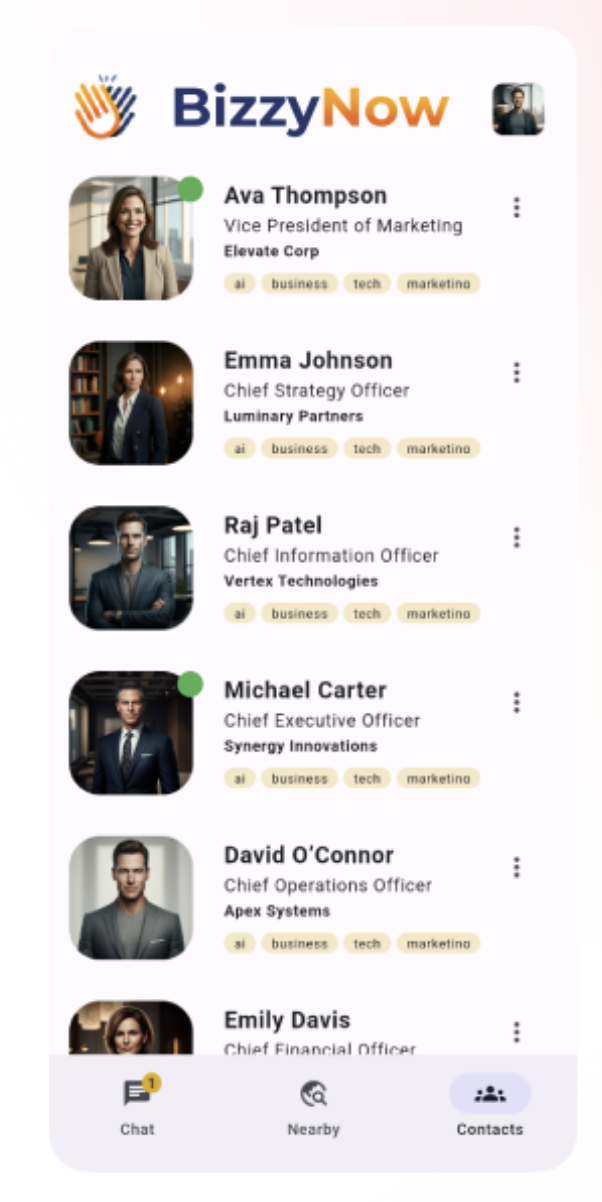Open David O'Connor's contact card
Image resolution: width=602 pixels, height=1202 pixels.
[308, 855]
